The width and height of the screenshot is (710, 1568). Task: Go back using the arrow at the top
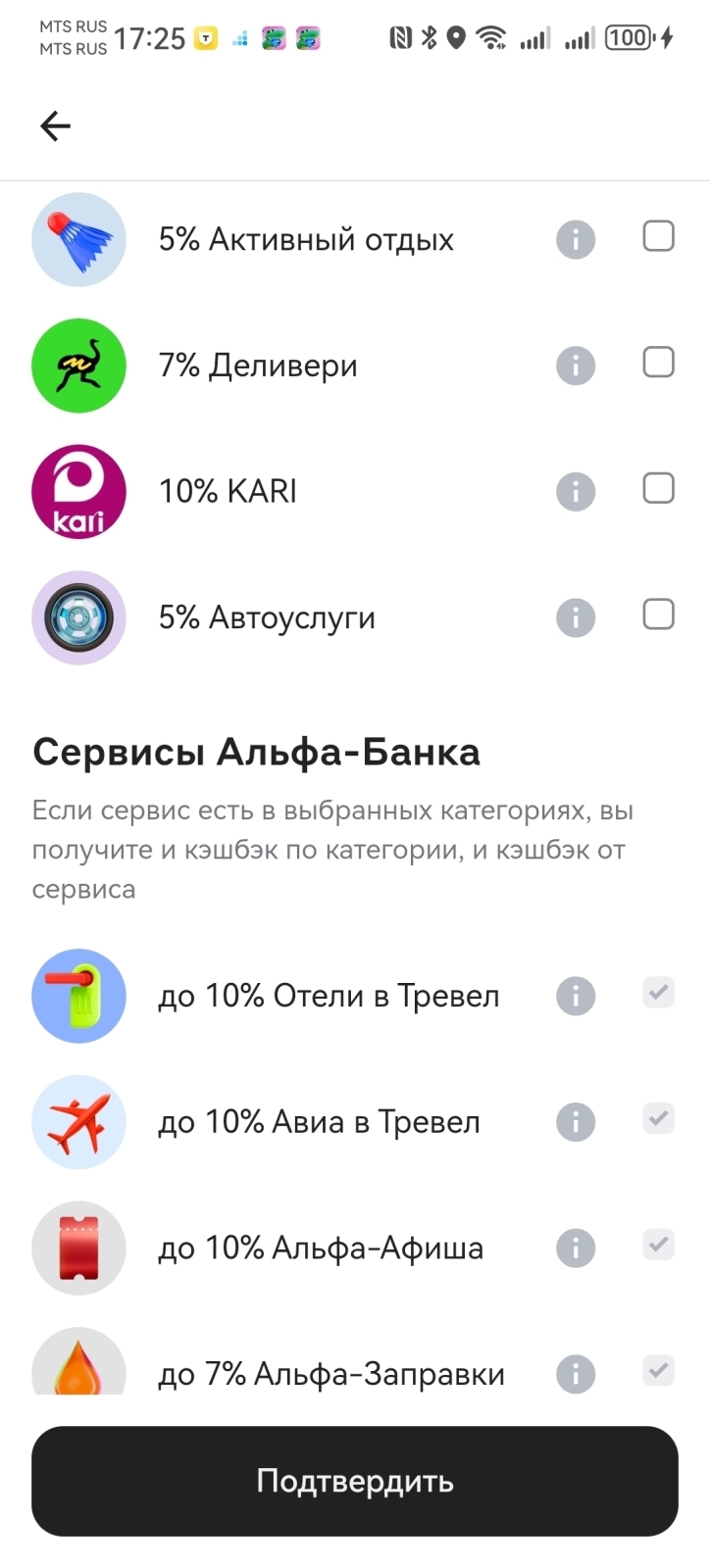point(55,125)
